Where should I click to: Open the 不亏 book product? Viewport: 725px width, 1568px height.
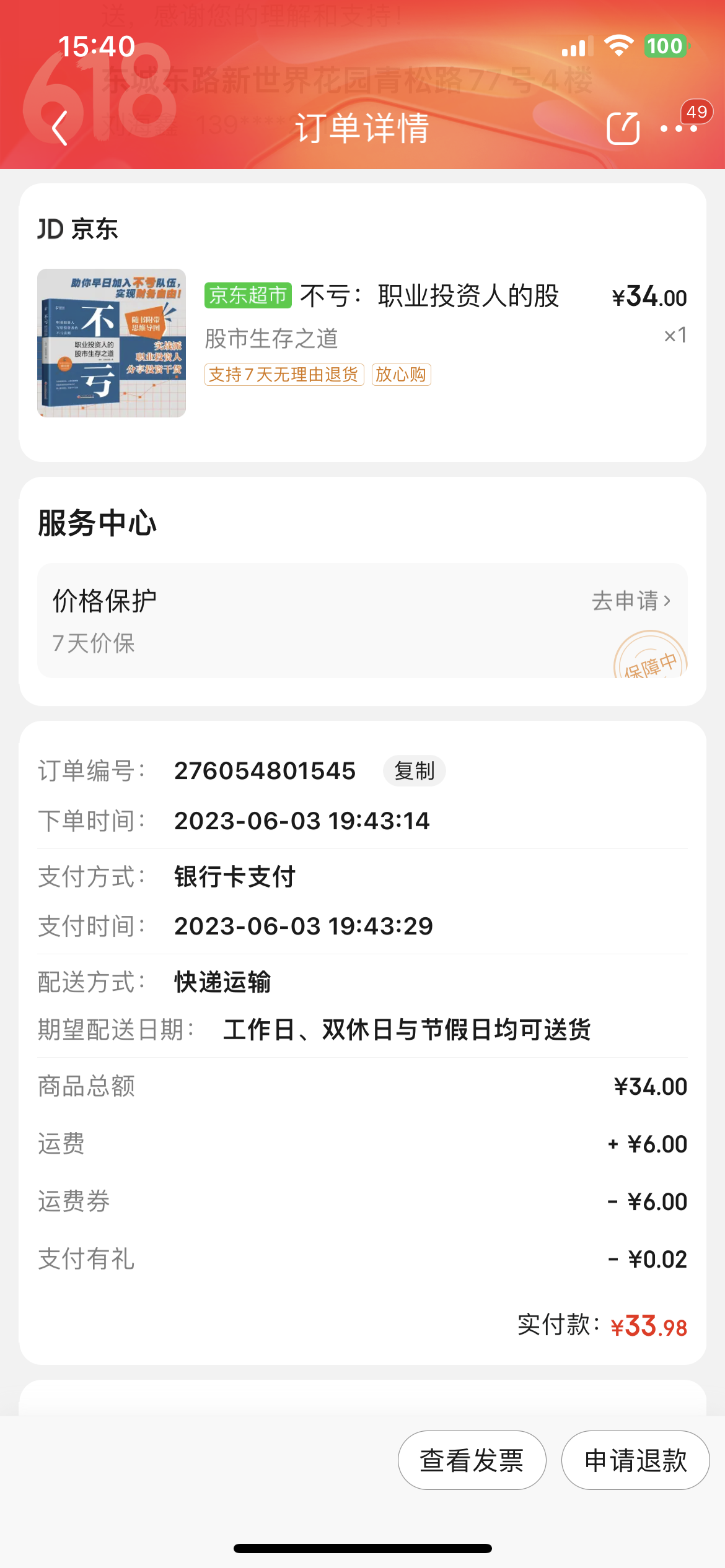pyautogui.click(x=112, y=342)
